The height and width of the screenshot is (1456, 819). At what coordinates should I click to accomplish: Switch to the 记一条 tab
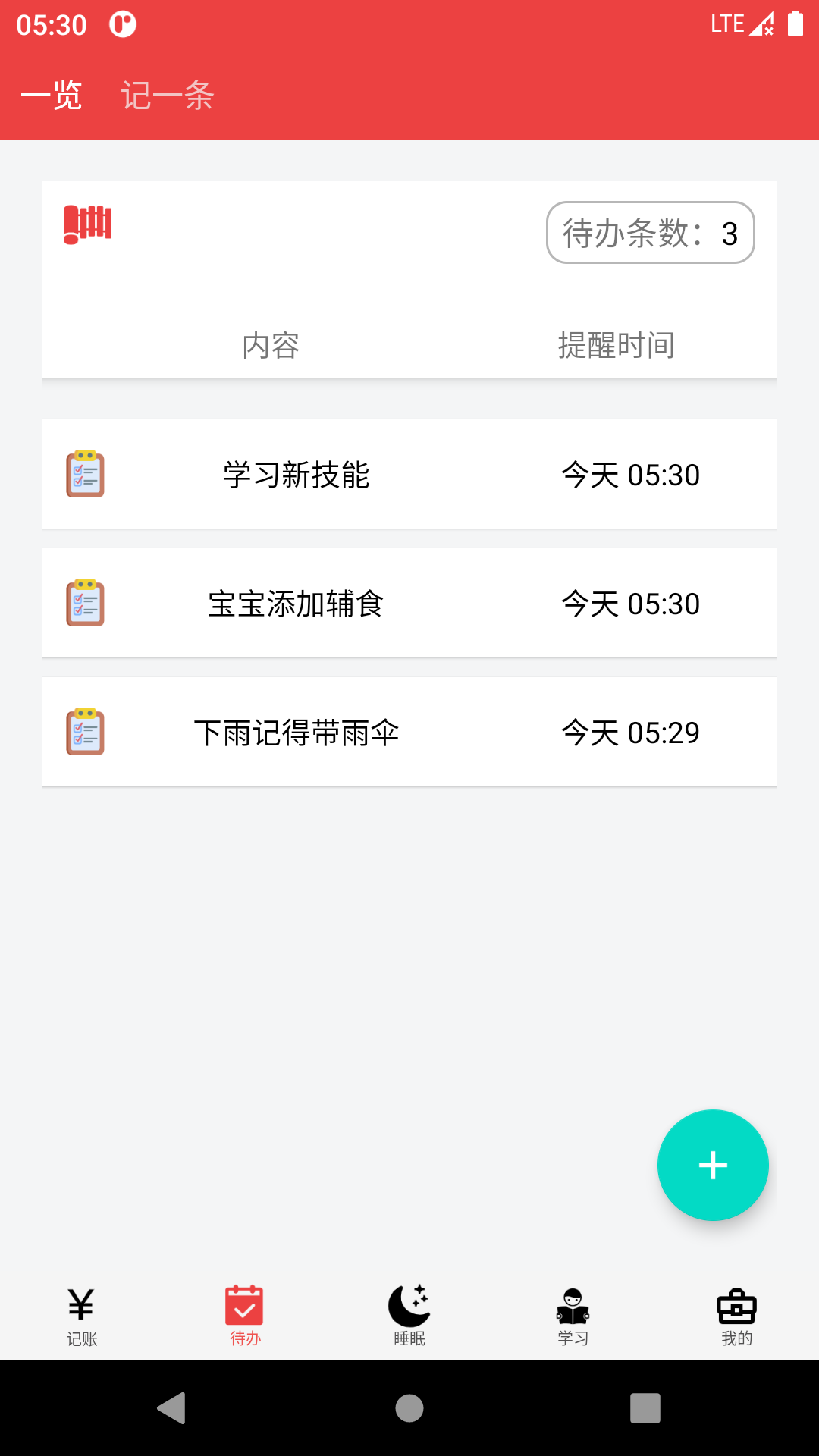[x=168, y=96]
